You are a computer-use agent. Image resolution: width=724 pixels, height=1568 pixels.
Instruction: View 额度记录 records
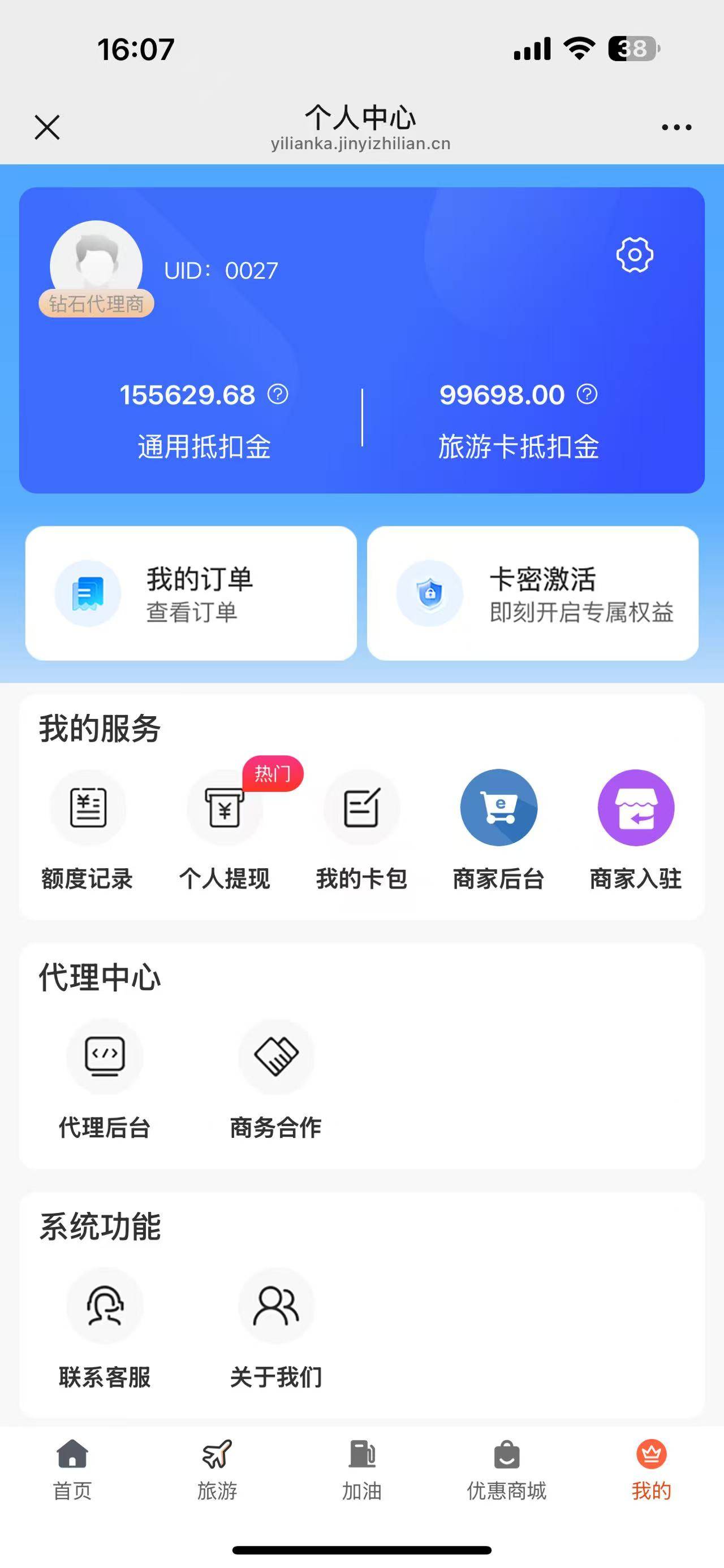pyautogui.click(x=88, y=828)
